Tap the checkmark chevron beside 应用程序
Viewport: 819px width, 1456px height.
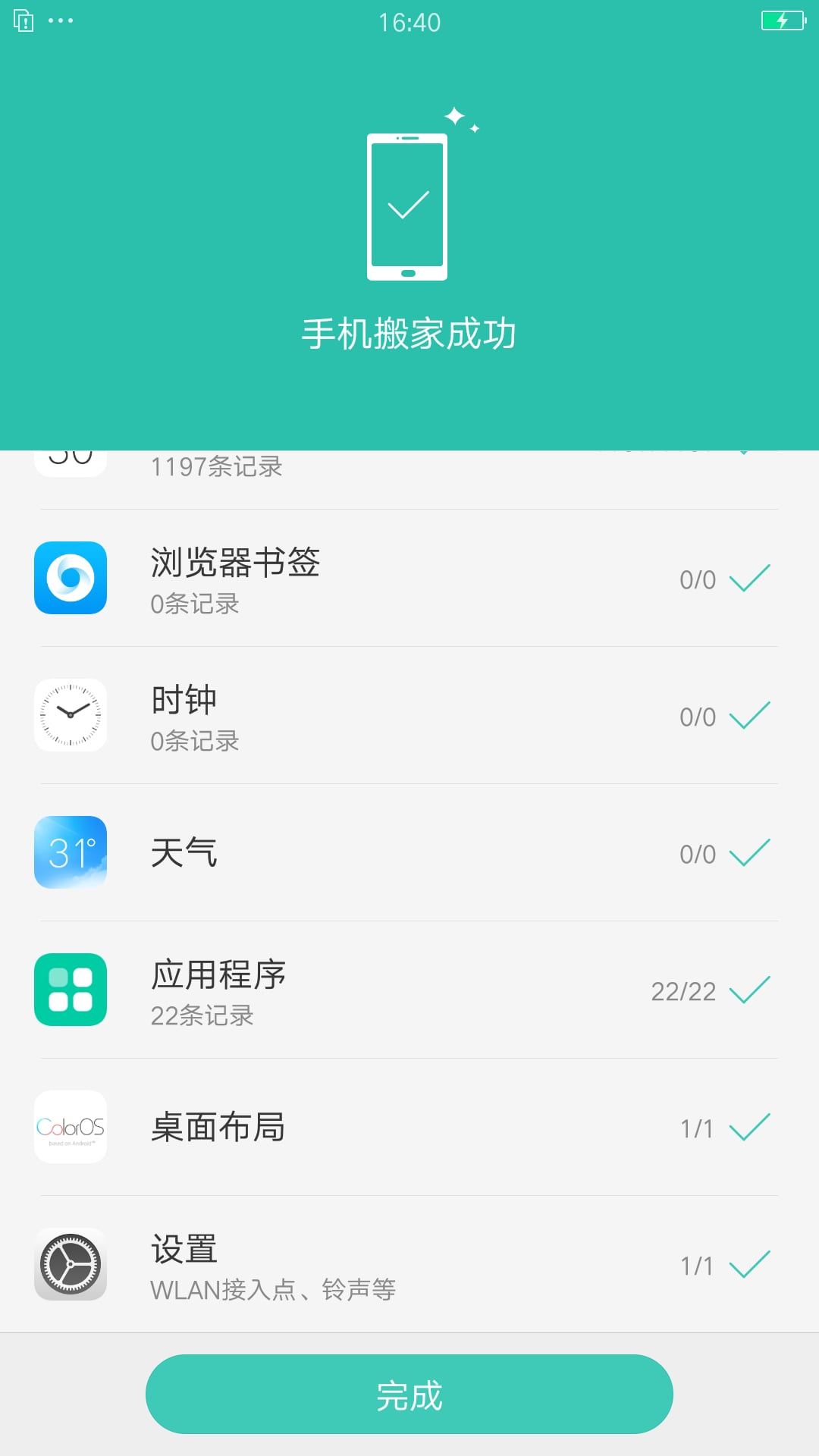[x=750, y=990]
